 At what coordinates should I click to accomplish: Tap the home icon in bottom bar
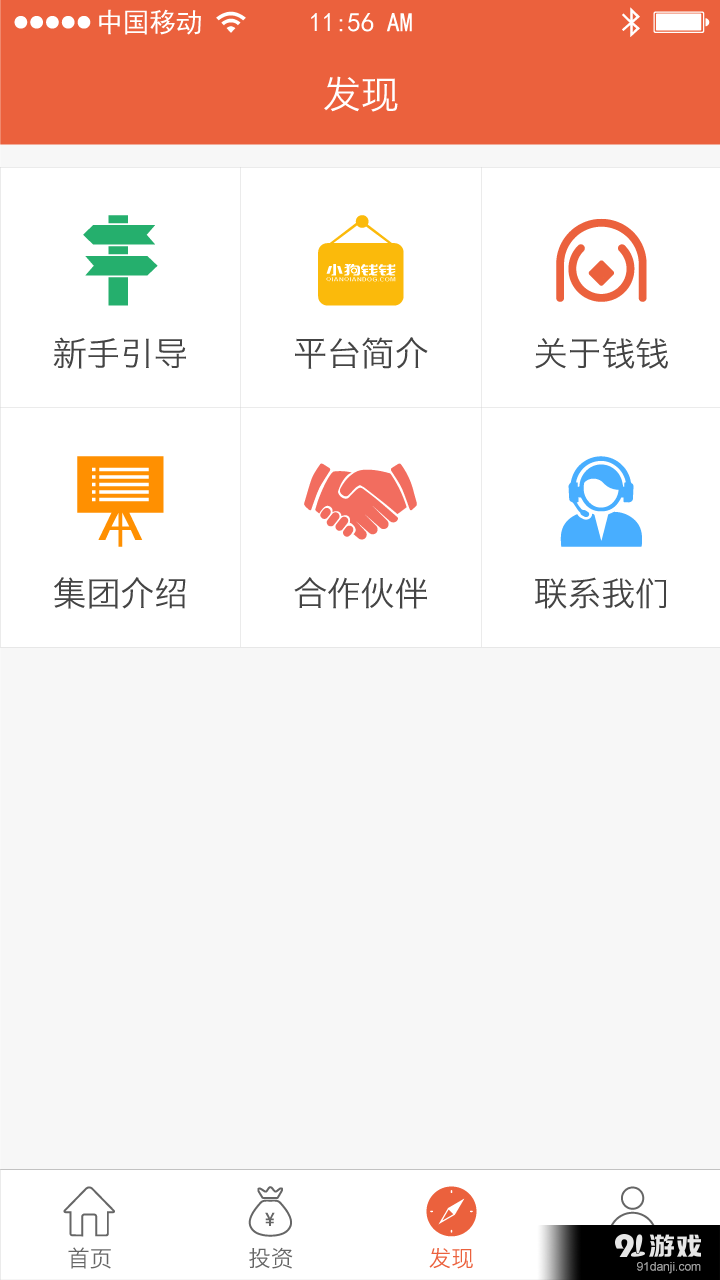click(89, 1210)
